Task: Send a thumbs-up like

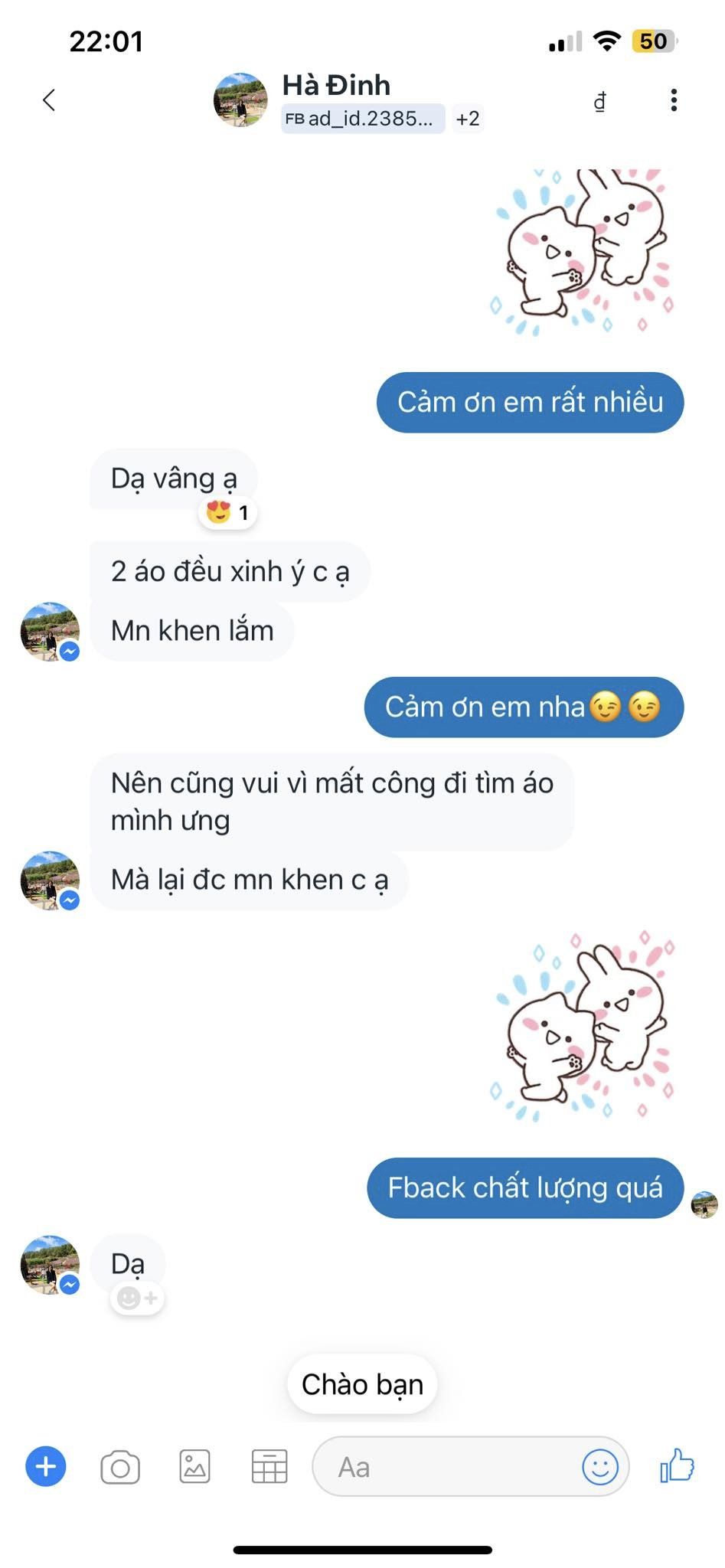Action: pyautogui.click(x=677, y=1466)
